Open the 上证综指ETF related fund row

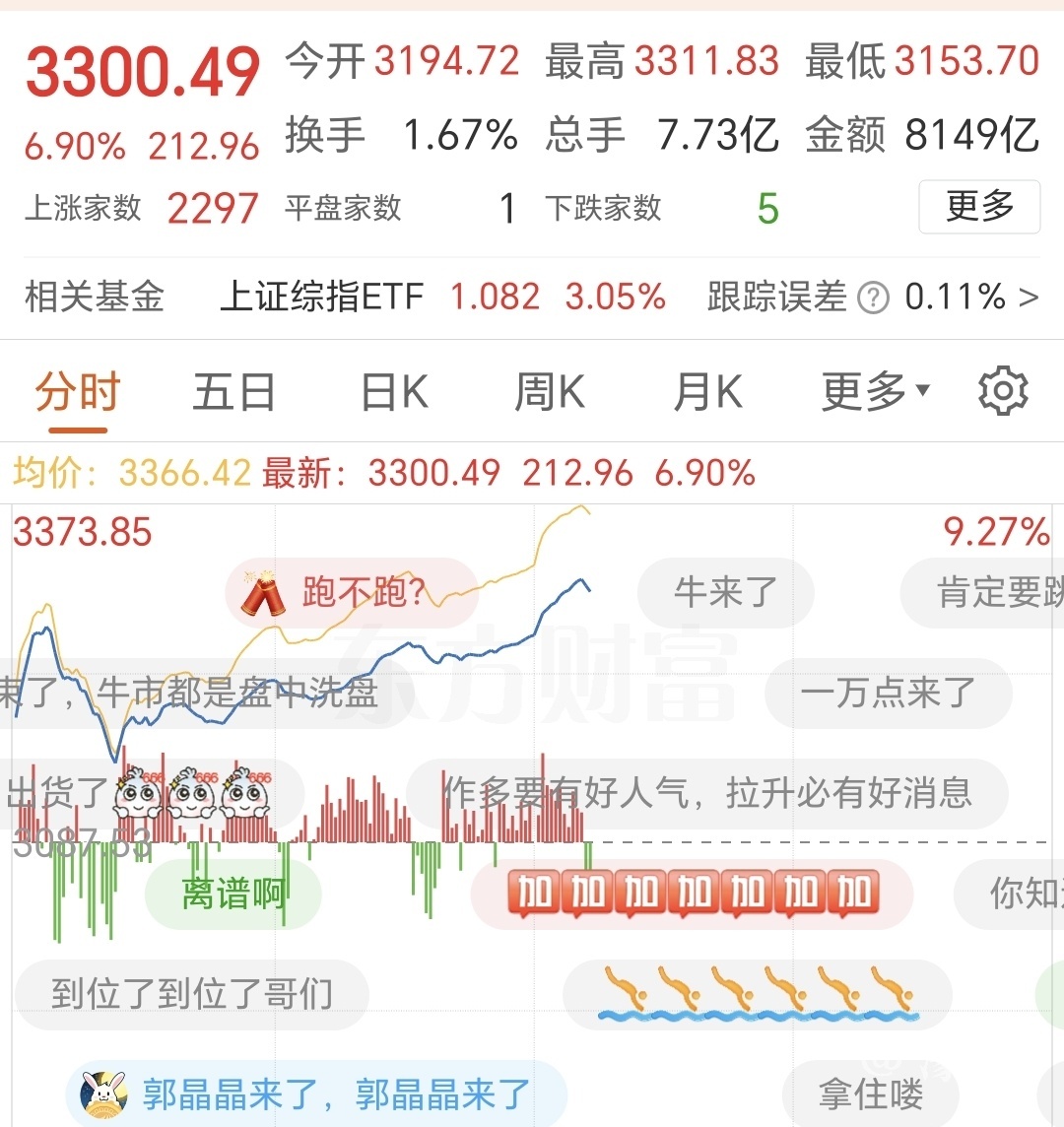[532, 297]
